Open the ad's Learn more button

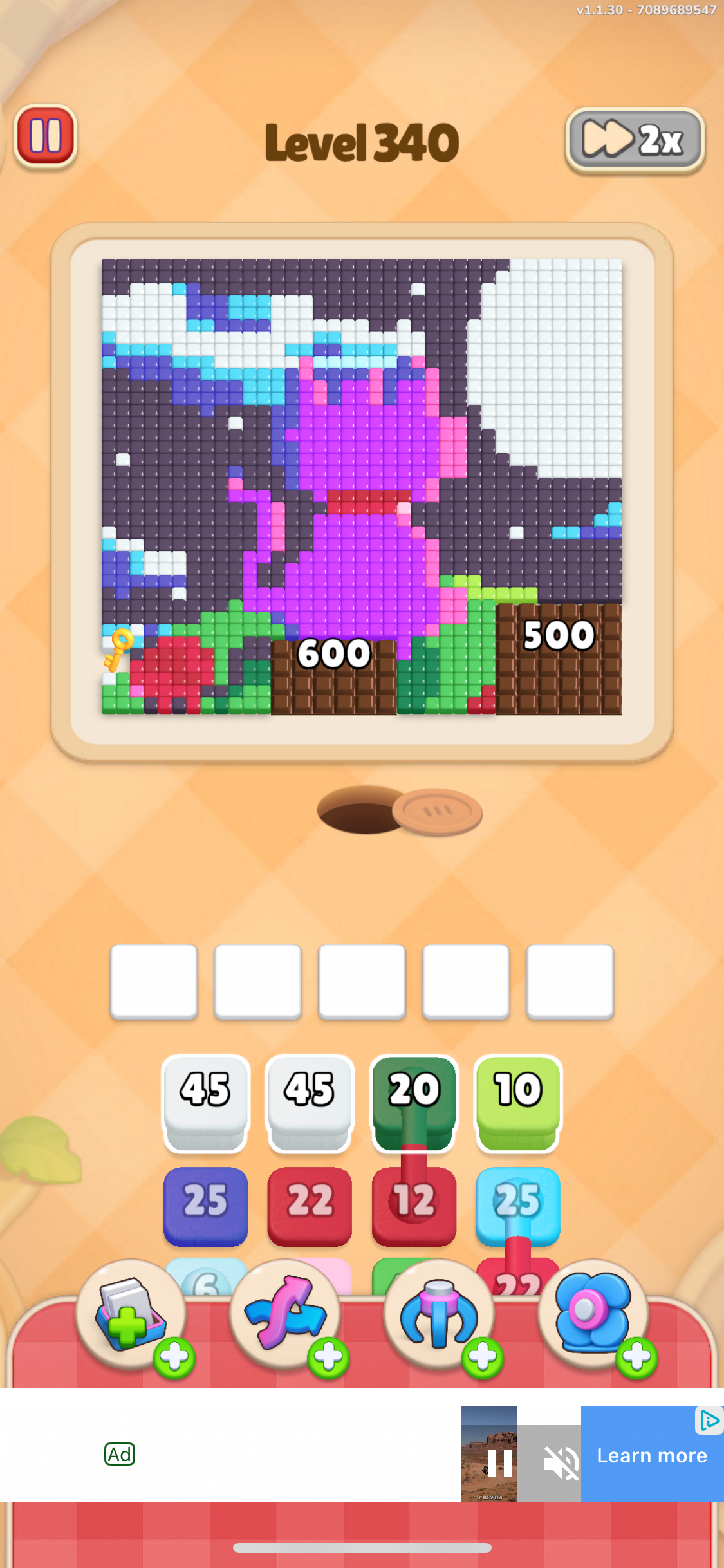point(652,1455)
